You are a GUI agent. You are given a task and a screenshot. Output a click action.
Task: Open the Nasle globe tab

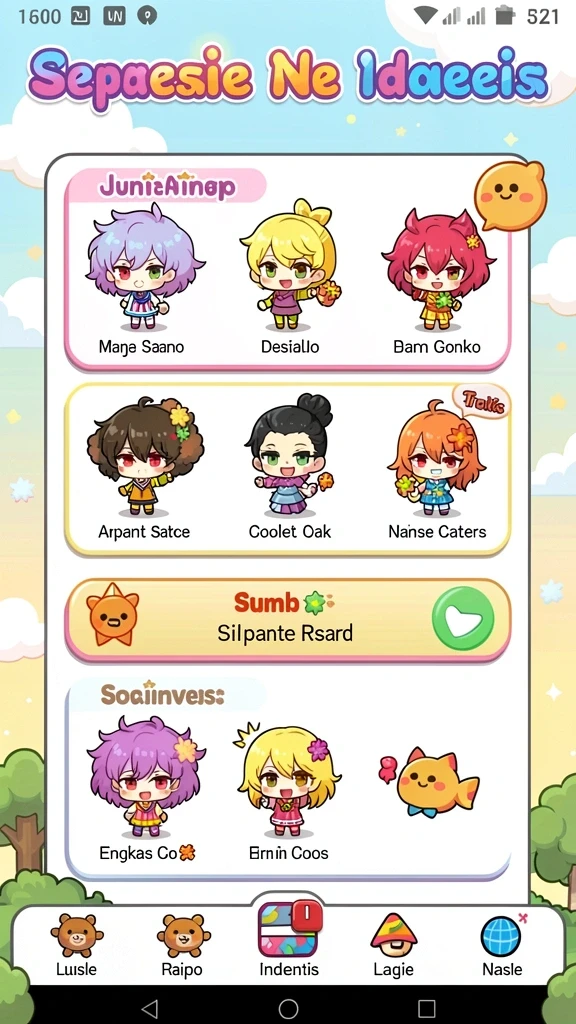(502, 944)
